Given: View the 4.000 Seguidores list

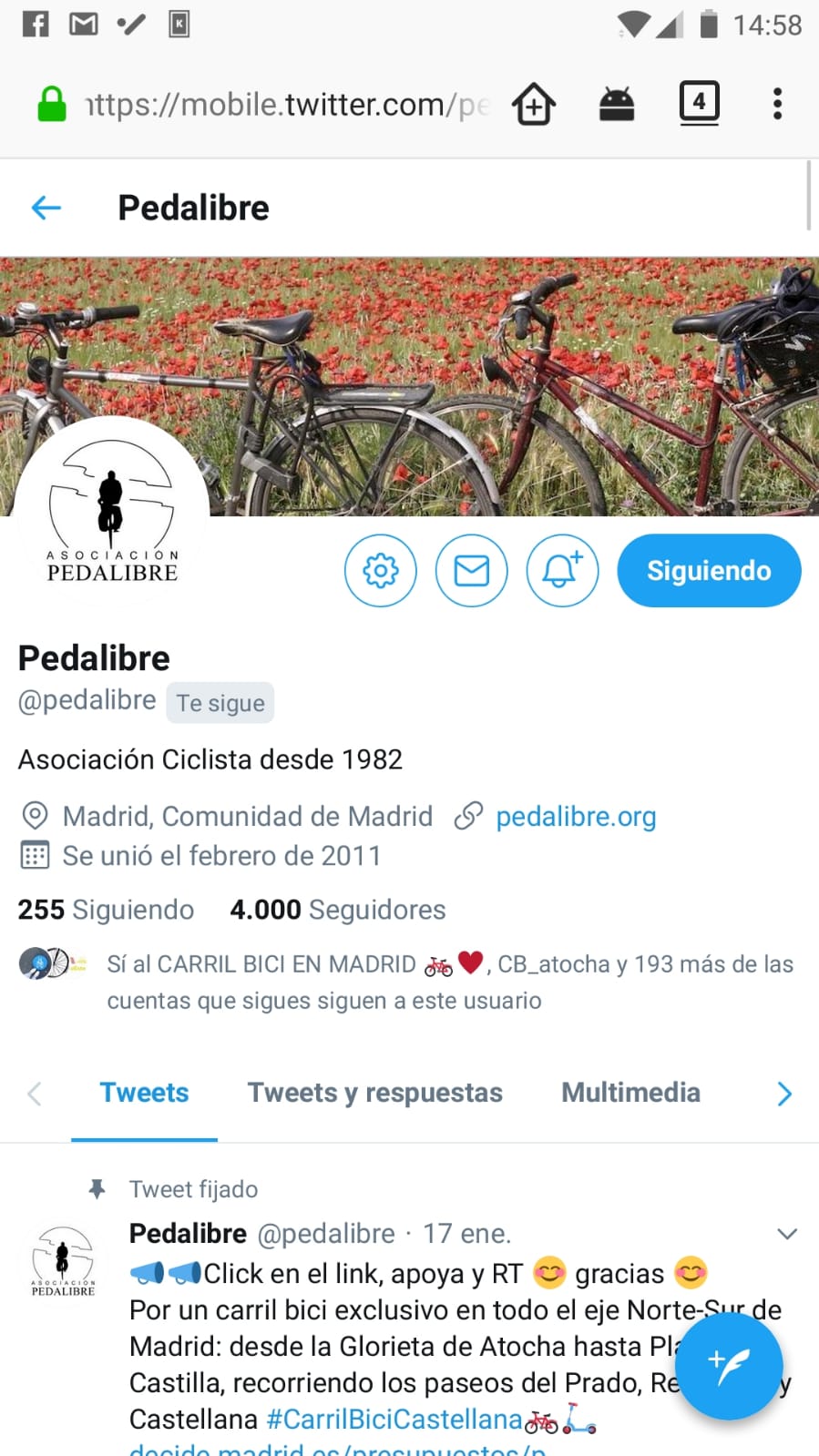Looking at the screenshot, I should pos(337,910).
